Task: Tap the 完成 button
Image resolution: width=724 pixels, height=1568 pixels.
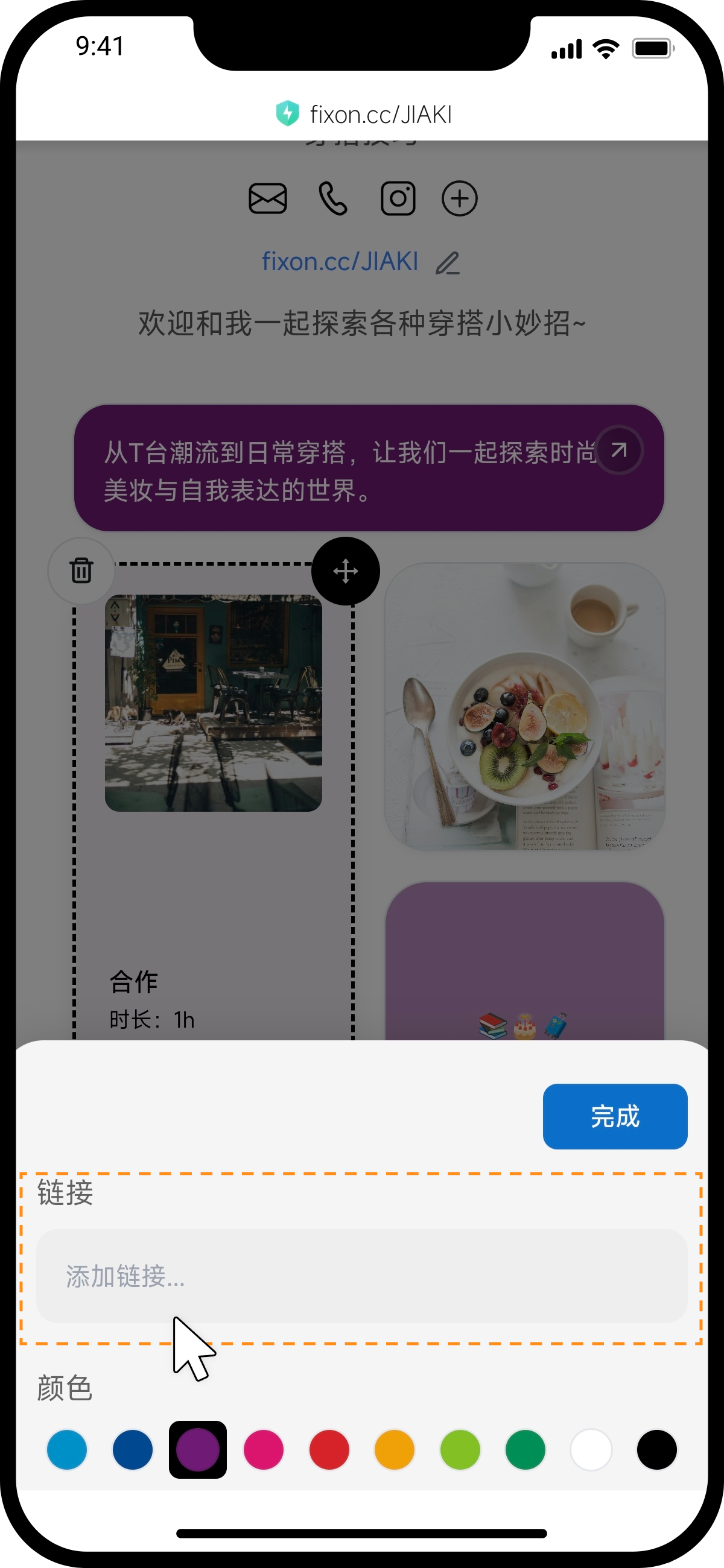Action: 614,1116
